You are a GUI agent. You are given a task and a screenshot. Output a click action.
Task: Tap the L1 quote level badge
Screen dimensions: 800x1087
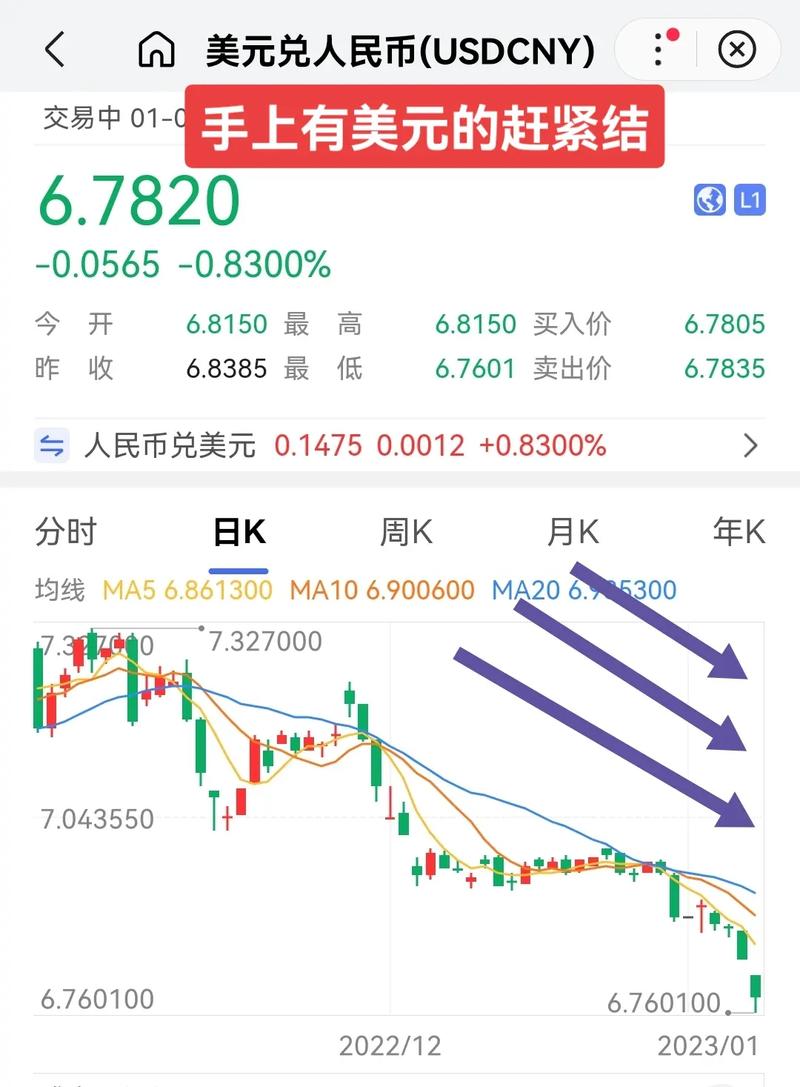point(750,200)
